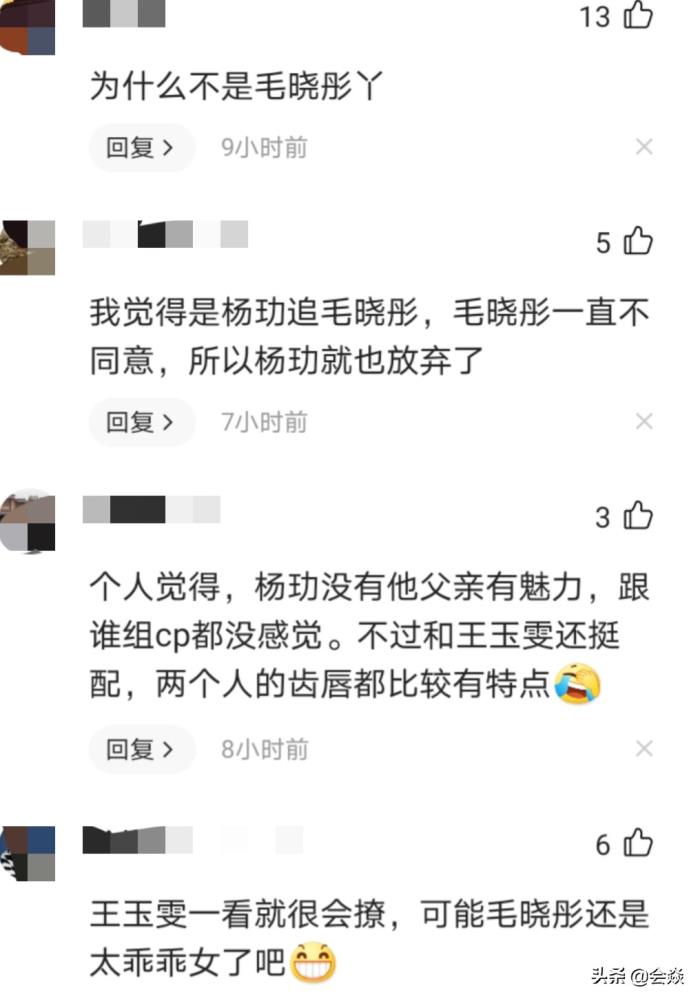This screenshot has height=1001, width=700.
Task: Like the comment starting with 个人觉得
Action: coord(637,516)
